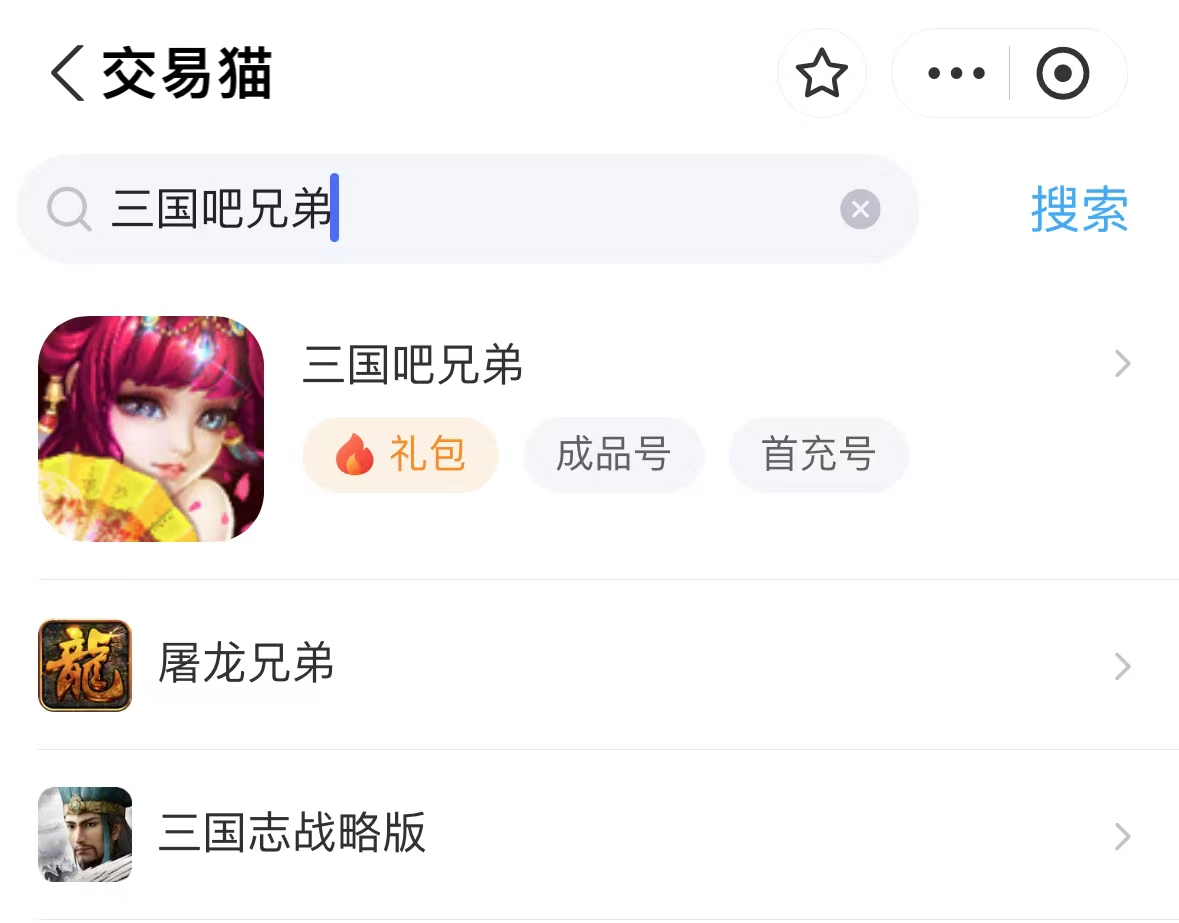
Task: Open the three-dot more menu
Action: [x=955, y=74]
